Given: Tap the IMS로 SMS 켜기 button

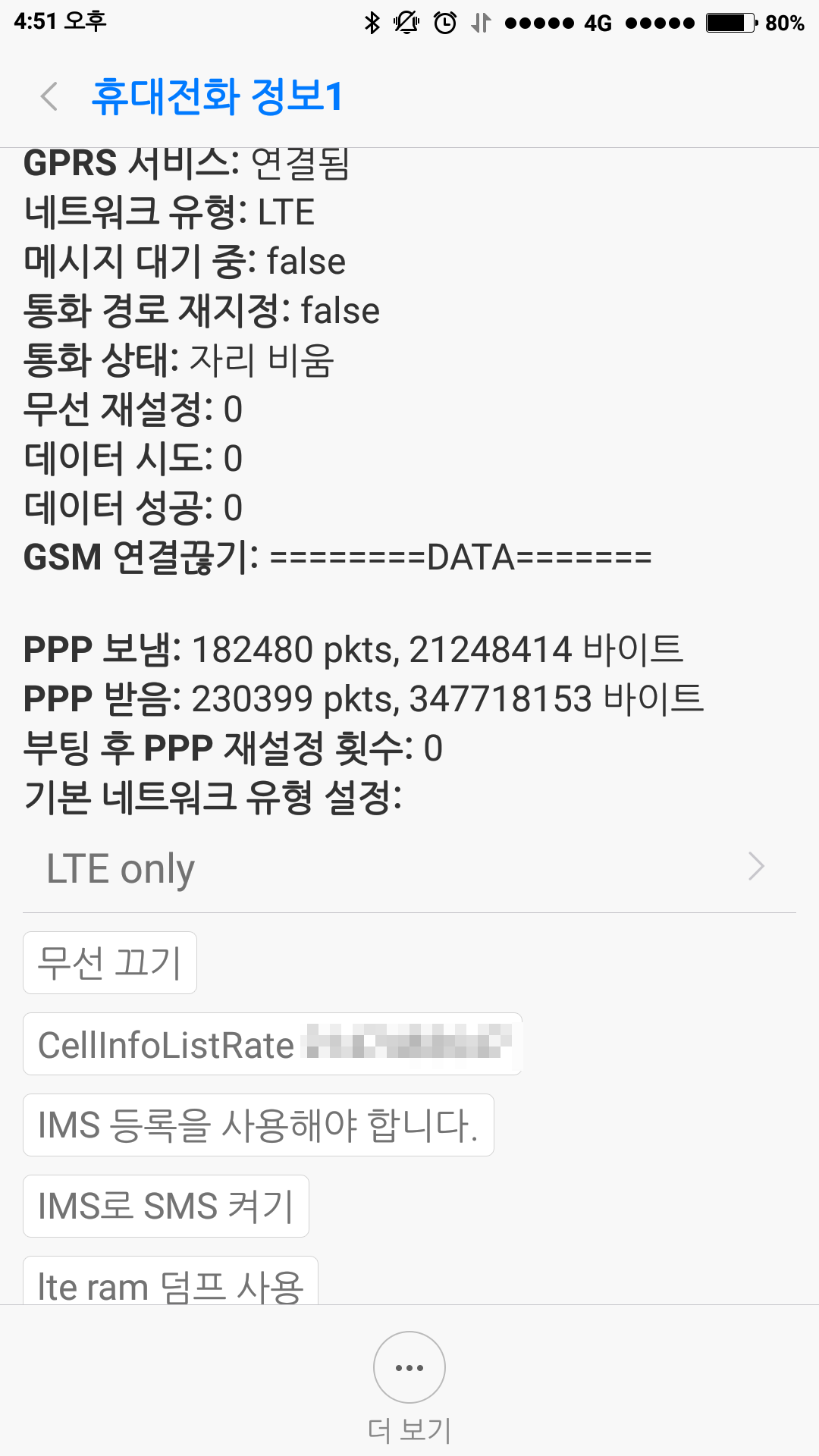Looking at the screenshot, I should [x=165, y=1206].
